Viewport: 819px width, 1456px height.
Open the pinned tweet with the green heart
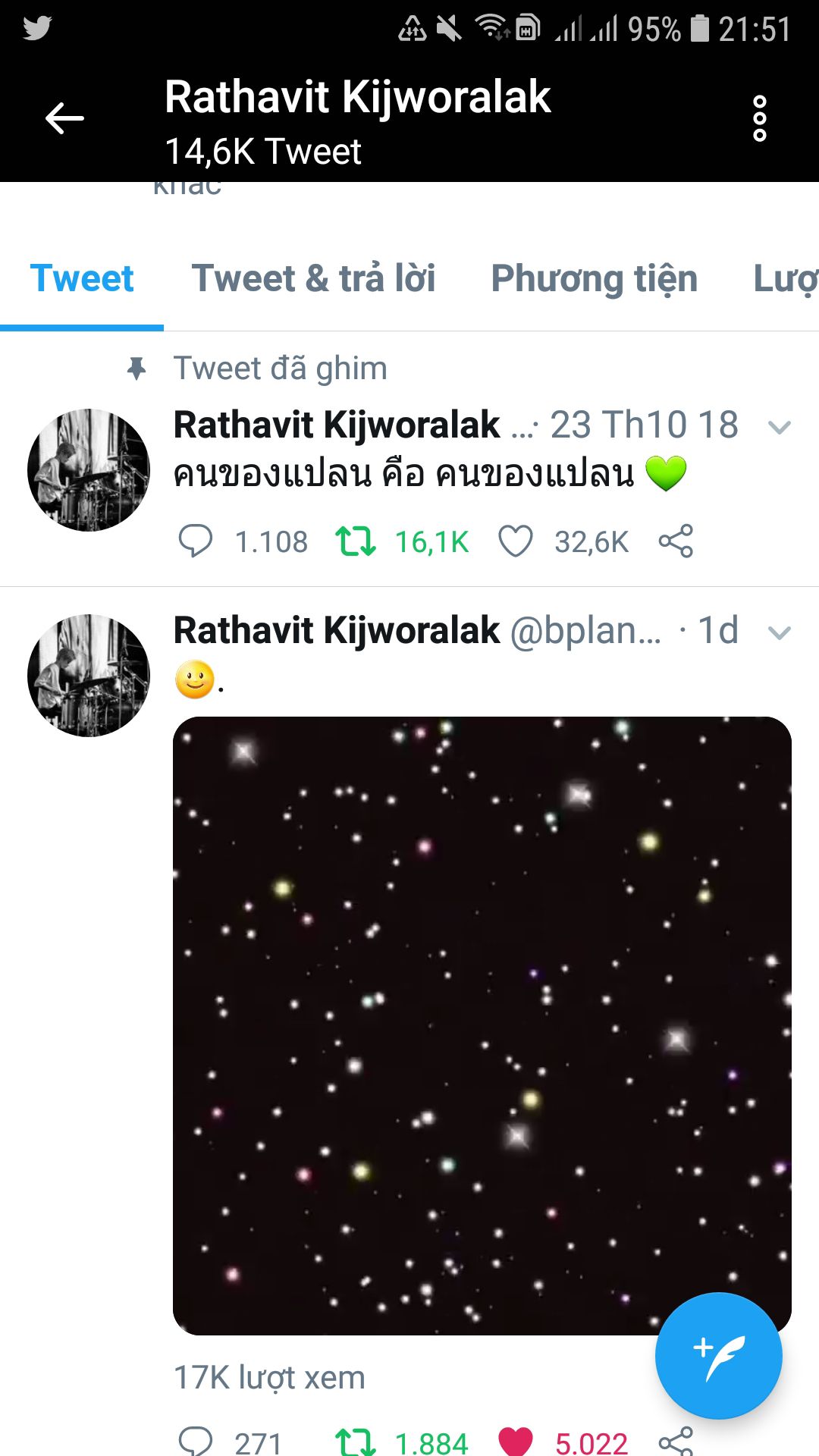coord(430,473)
